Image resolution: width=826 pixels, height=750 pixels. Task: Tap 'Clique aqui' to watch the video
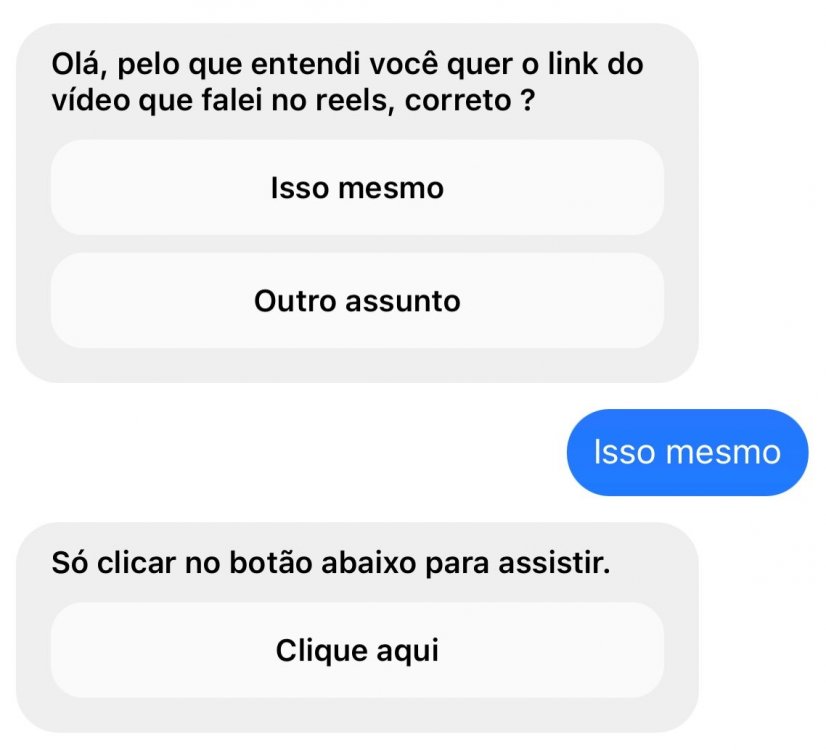pos(357,651)
